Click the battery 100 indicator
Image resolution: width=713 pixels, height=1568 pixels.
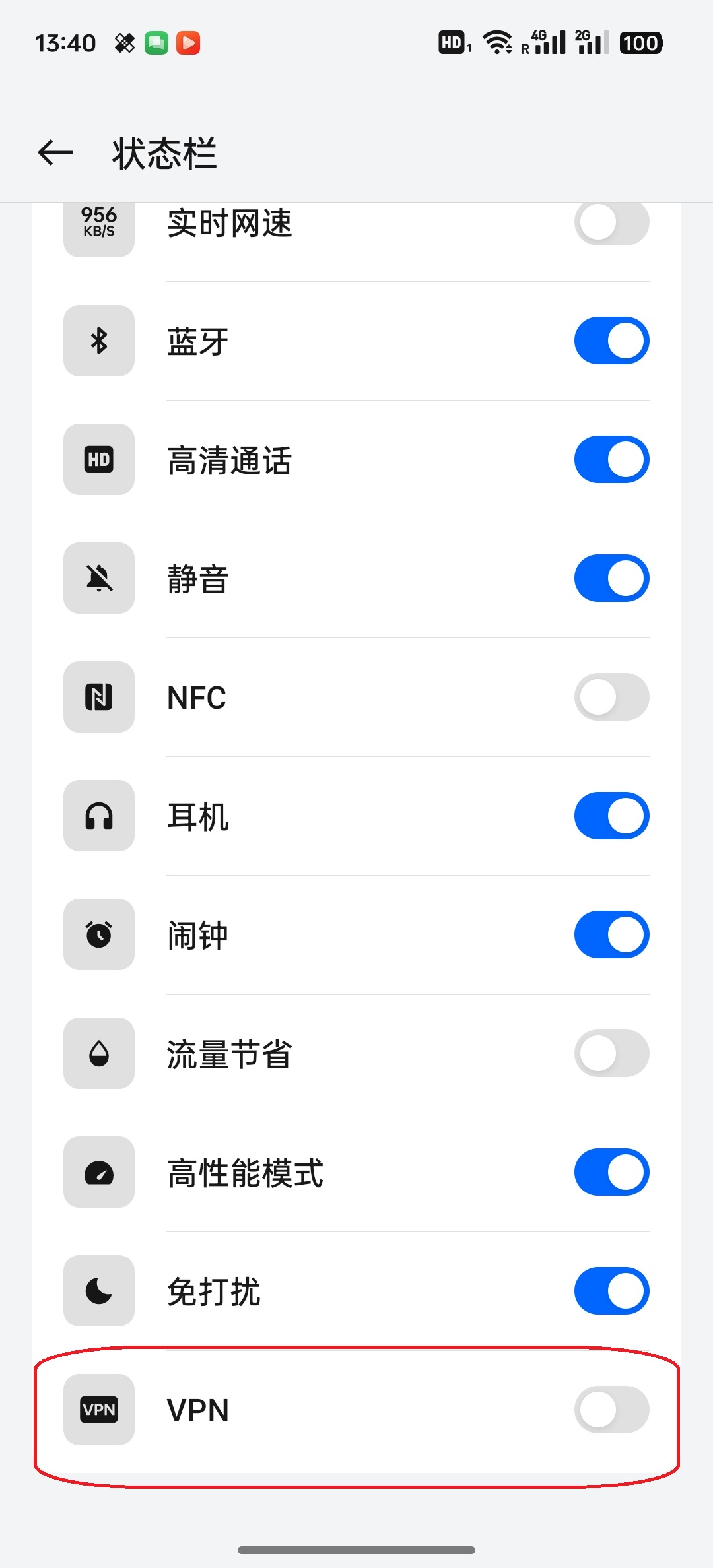(639, 42)
